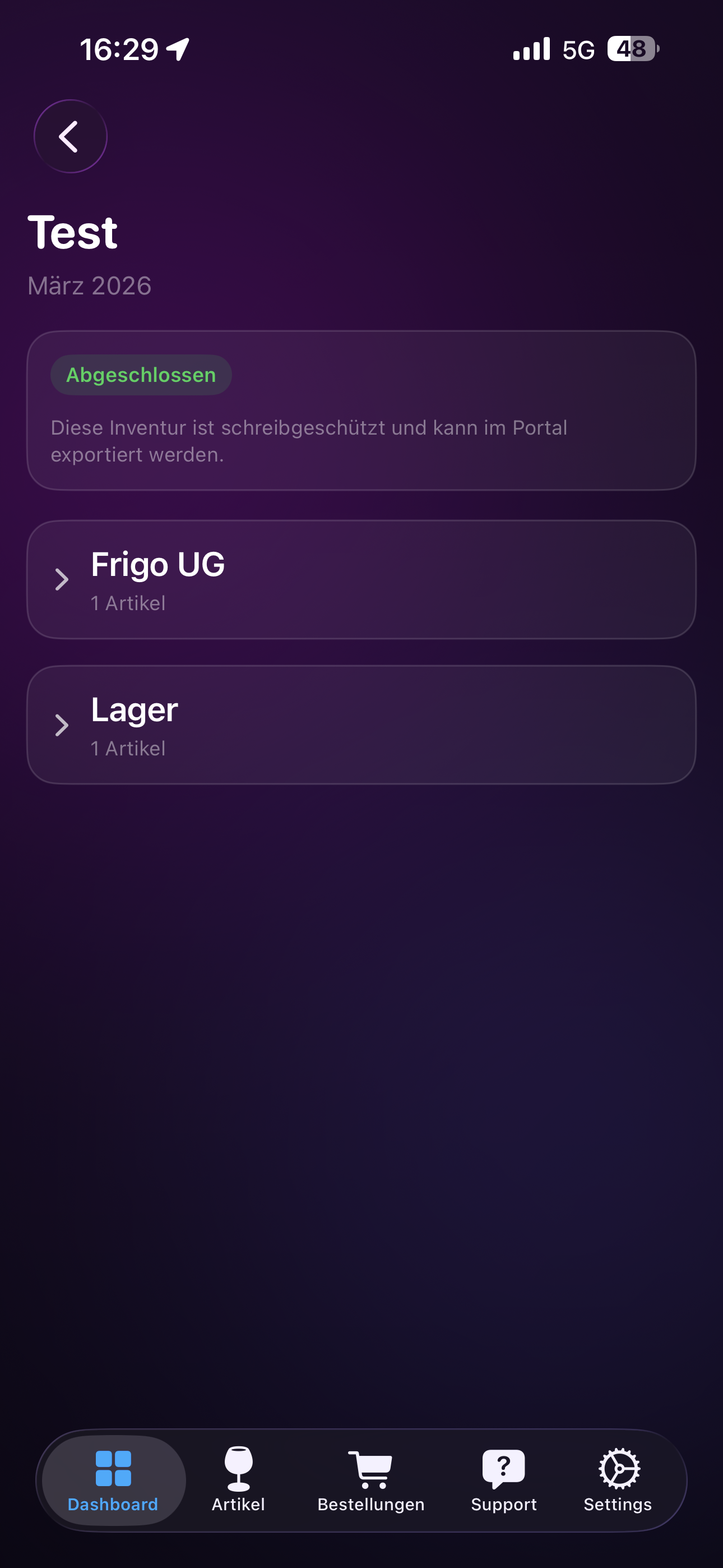Switch to the Bestellungen tab
Viewport: 723px width, 1568px height.
pos(370,1485)
